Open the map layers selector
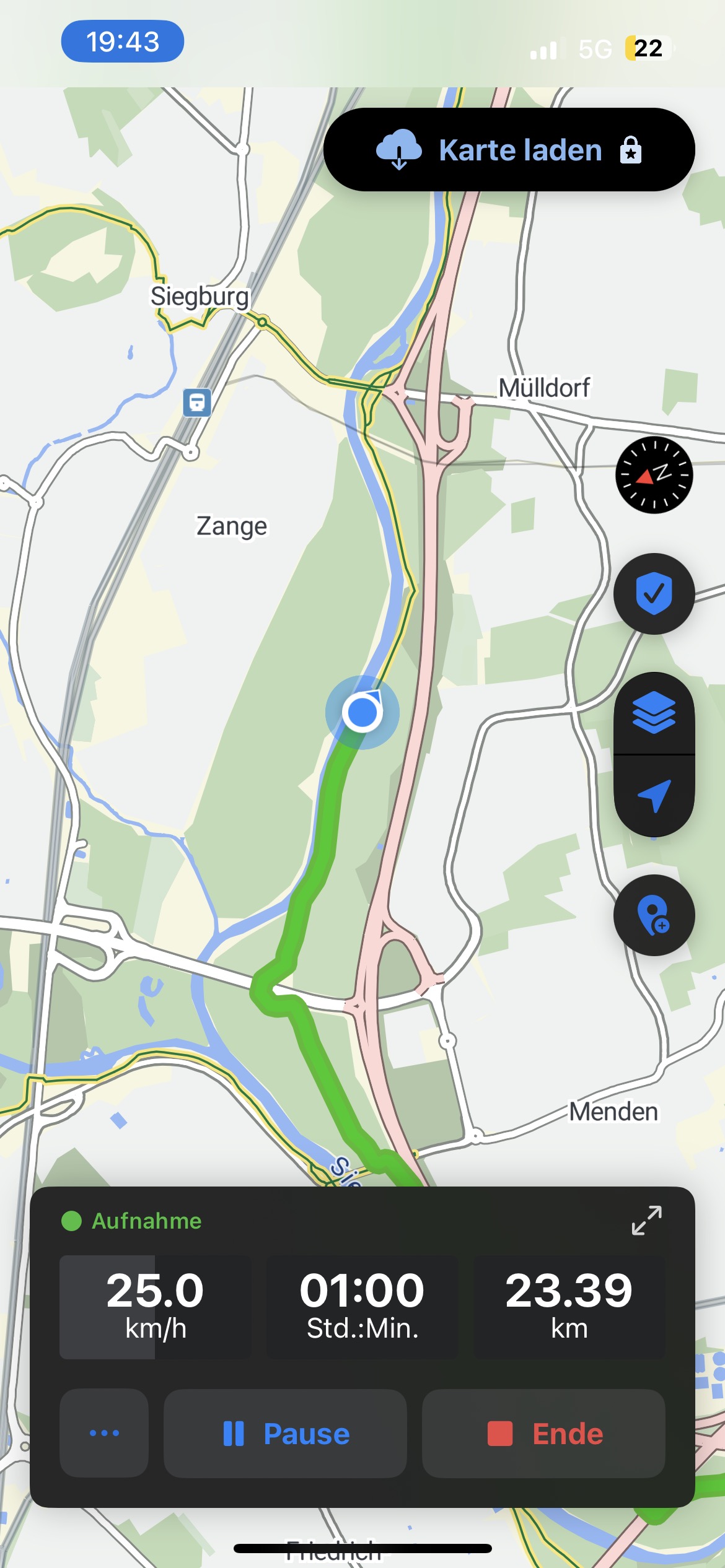The height and width of the screenshot is (1568, 725). [x=654, y=713]
